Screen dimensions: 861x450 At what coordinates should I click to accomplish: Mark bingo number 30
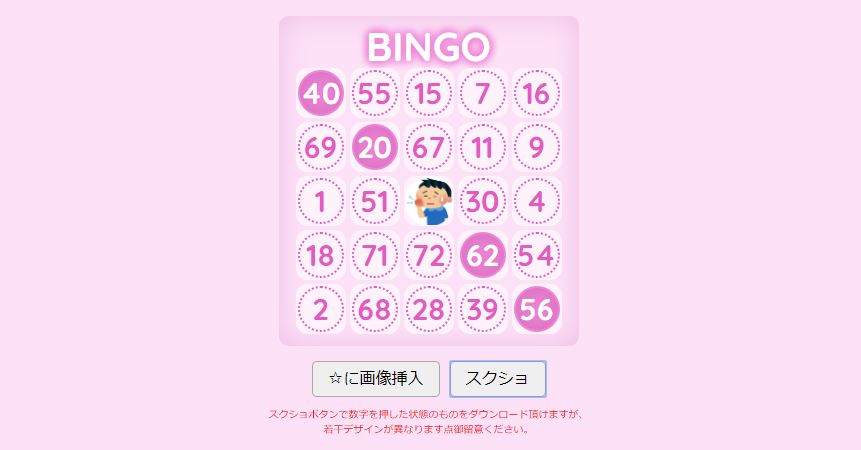click(482, 202)
